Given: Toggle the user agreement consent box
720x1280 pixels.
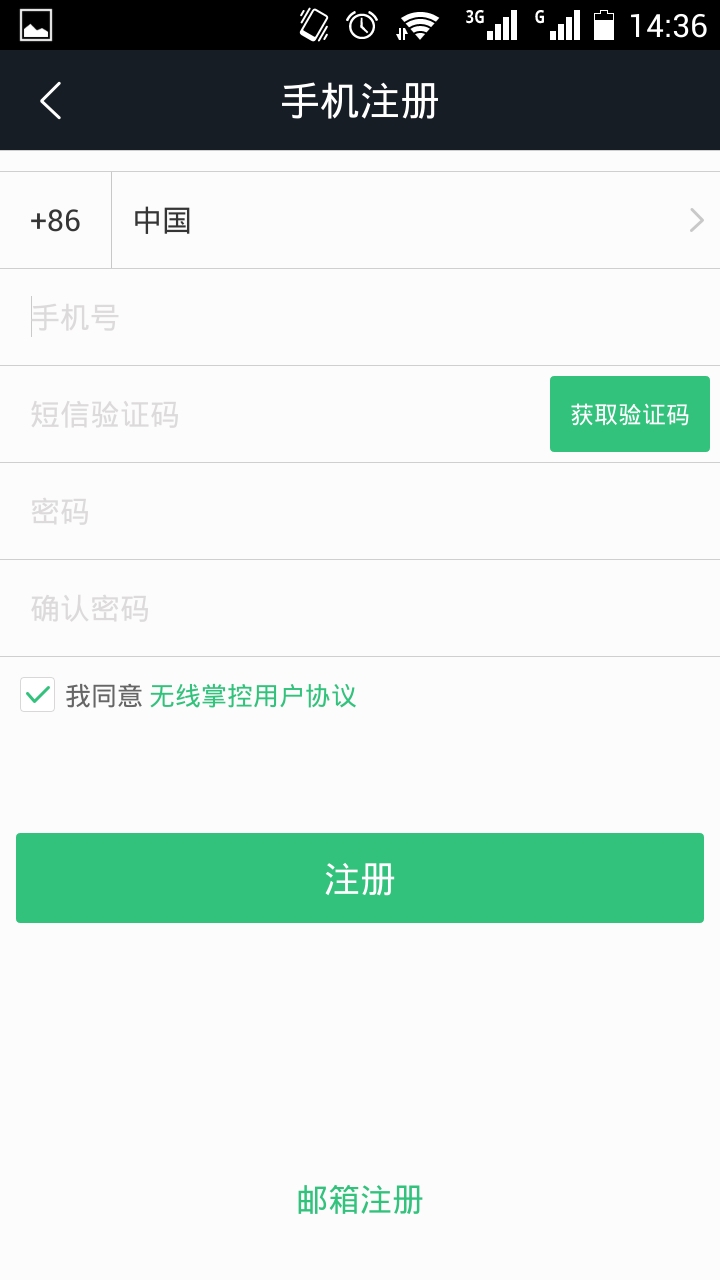Looking at the screenshot, I should coord(37,693).
